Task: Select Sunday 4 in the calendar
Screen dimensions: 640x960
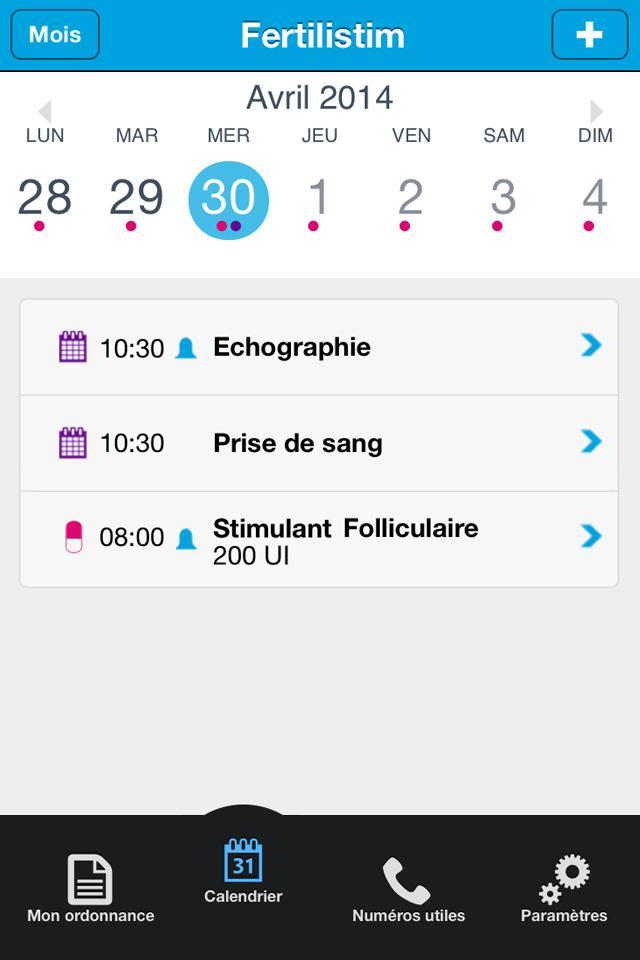Action: tap(595, 199)
